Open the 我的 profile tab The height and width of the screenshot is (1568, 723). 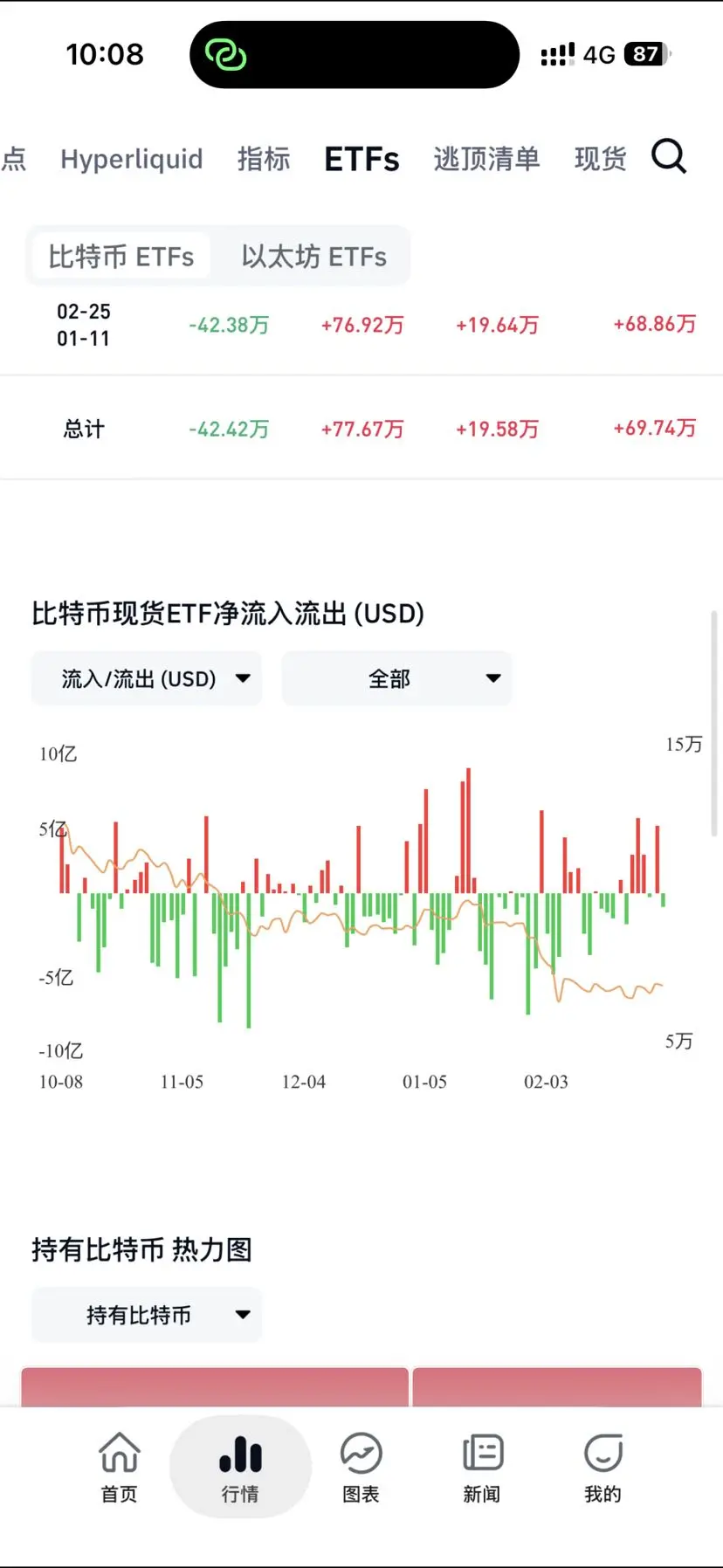602,1467
